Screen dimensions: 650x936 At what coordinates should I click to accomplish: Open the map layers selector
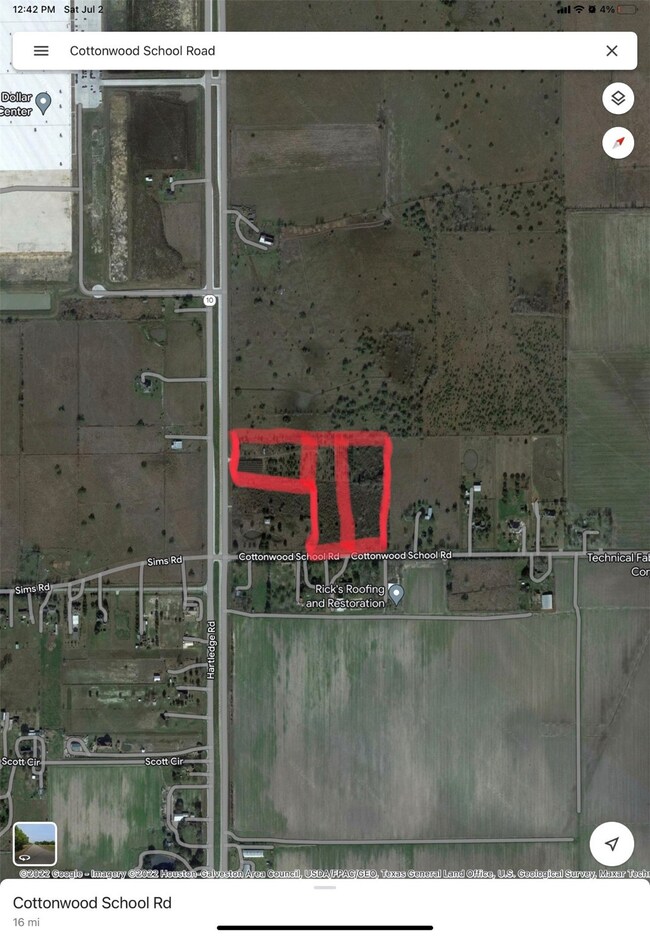tap(618, 98)
